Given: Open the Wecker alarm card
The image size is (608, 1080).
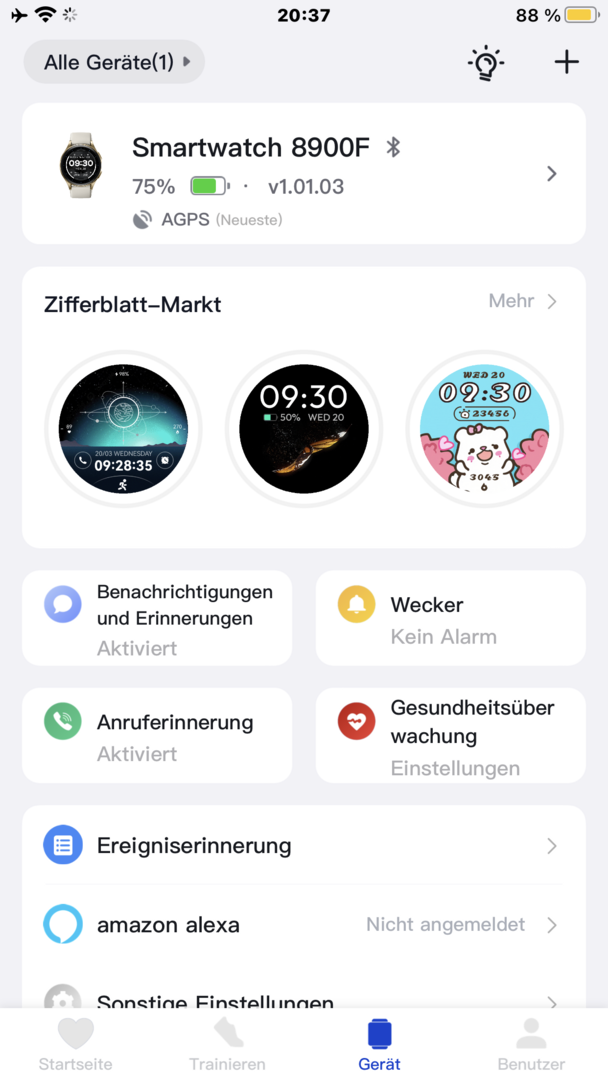Looking at the screenshot, I should click(x=450, y=618).
